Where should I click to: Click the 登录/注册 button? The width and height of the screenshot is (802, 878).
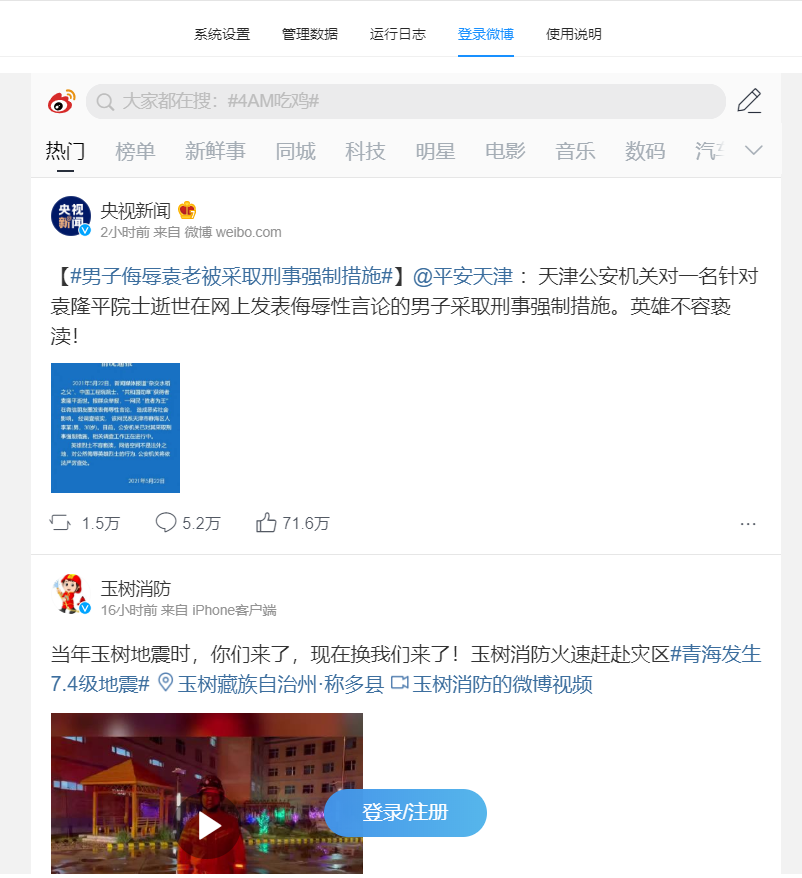click(x=405, y=813)
